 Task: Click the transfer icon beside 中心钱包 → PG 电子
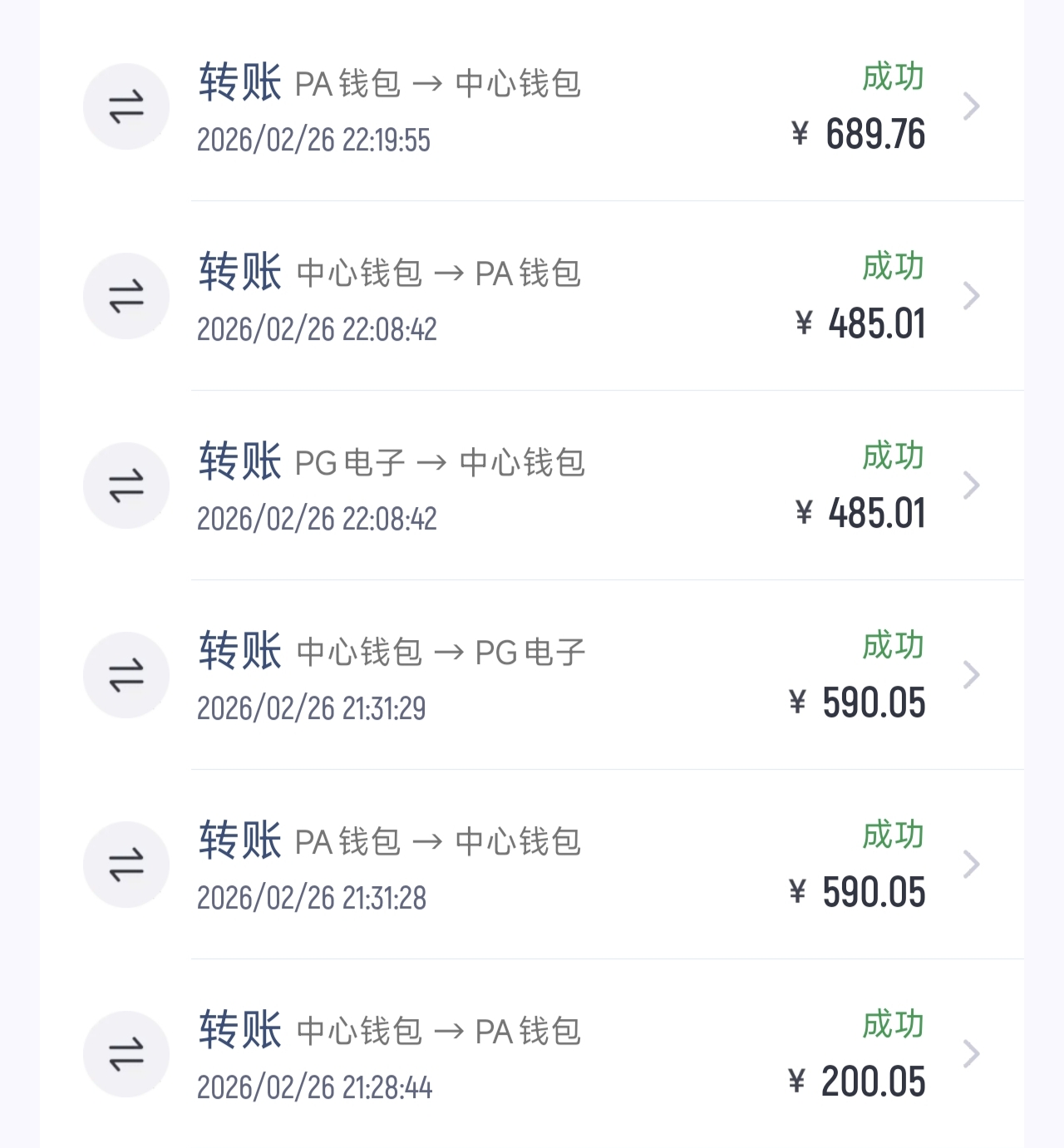tap(125, 675)
